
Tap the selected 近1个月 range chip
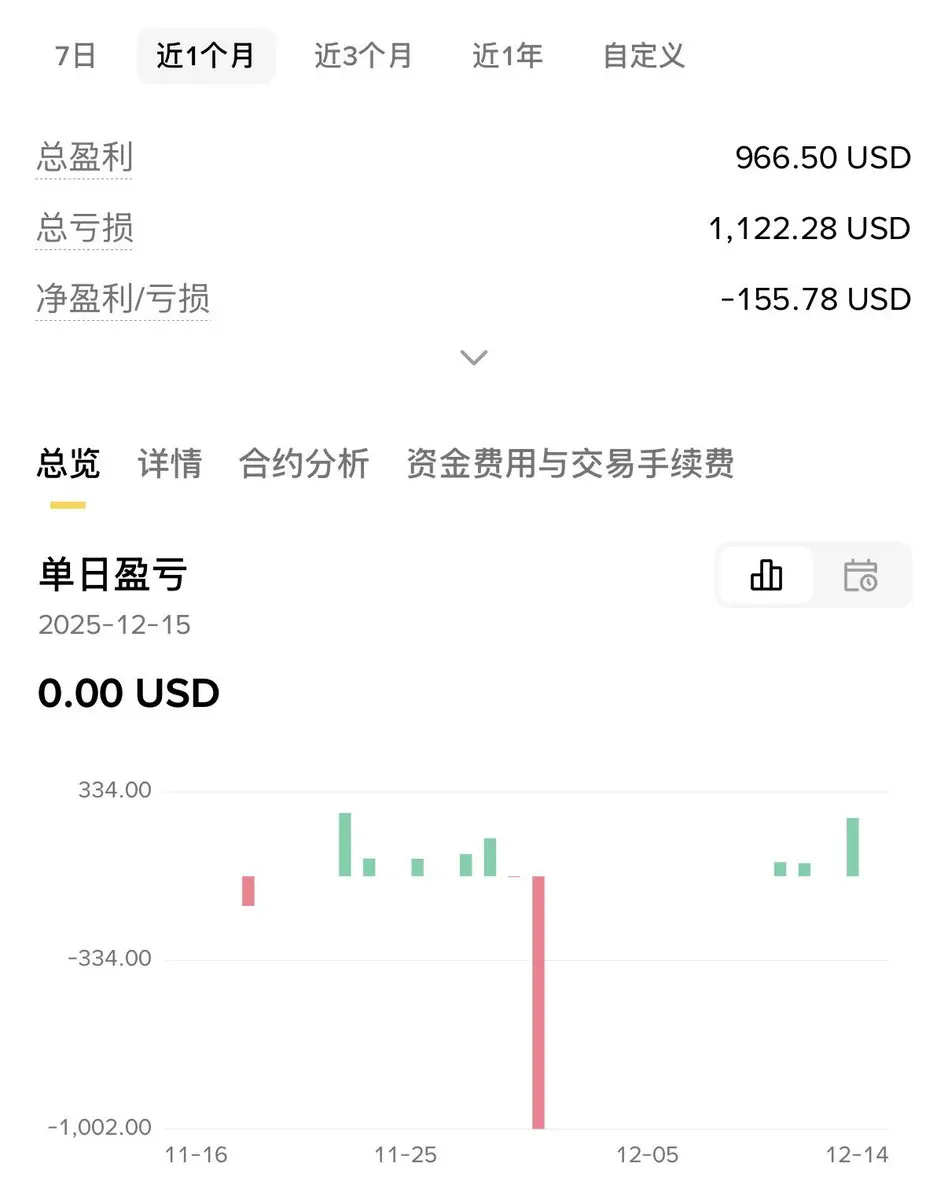206,56
